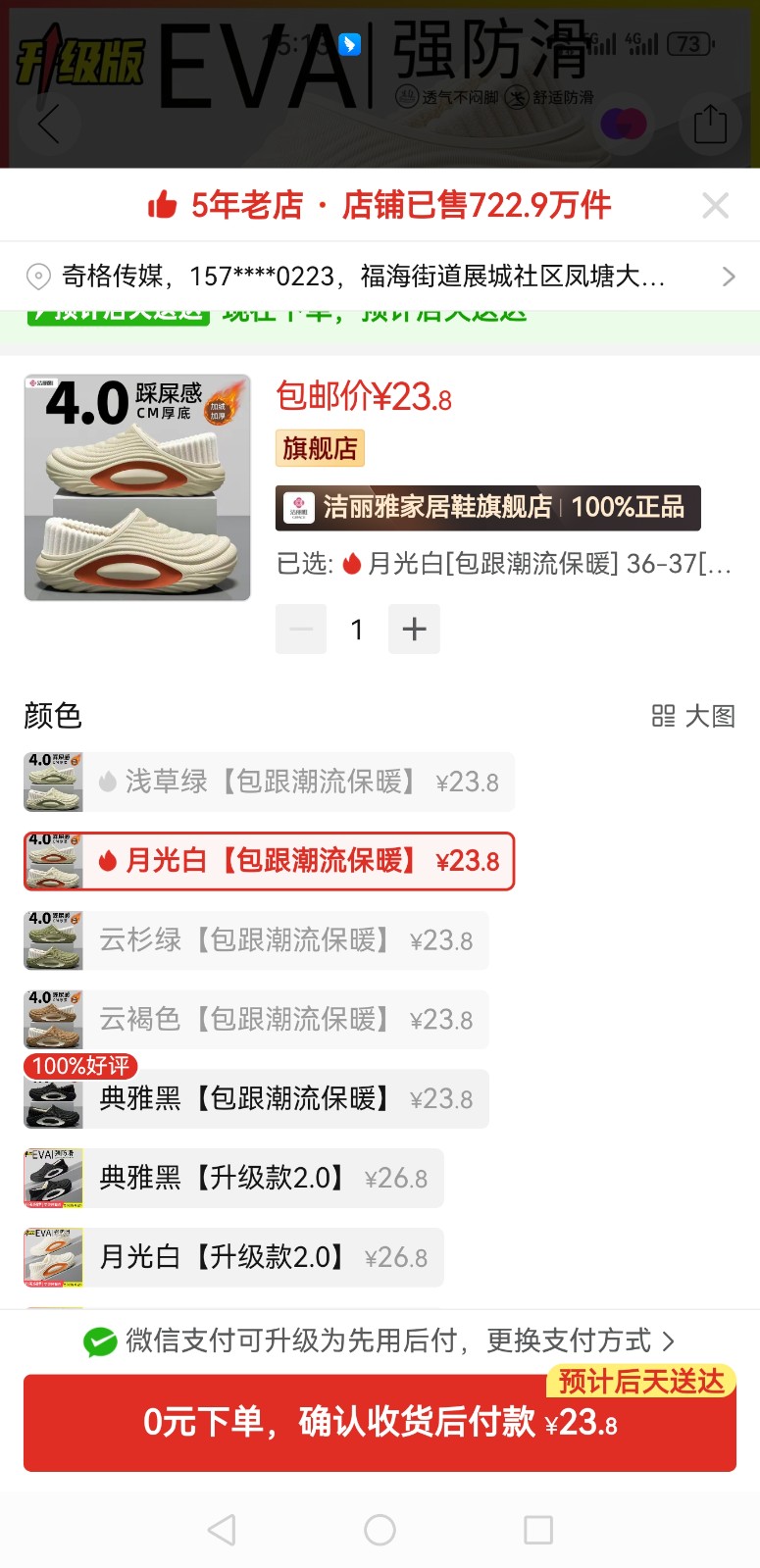Tap the system home button
This screenshot has width=760, height=1568.
tap(380, 1530)
